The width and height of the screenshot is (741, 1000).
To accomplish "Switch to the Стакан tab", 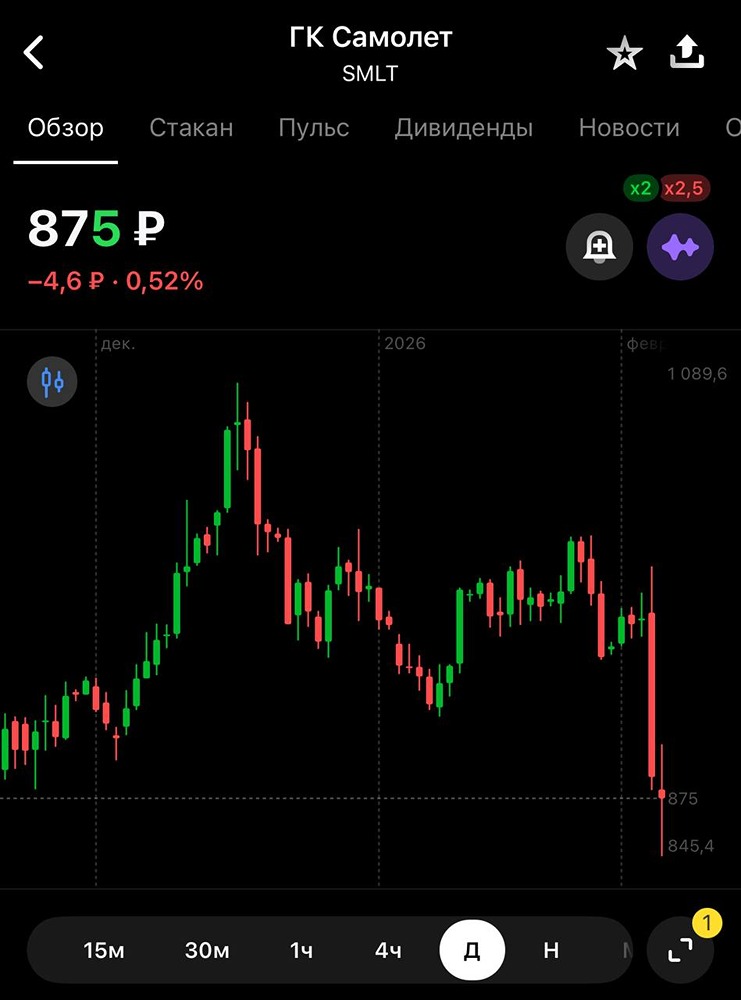I will (x=191, y=128).
